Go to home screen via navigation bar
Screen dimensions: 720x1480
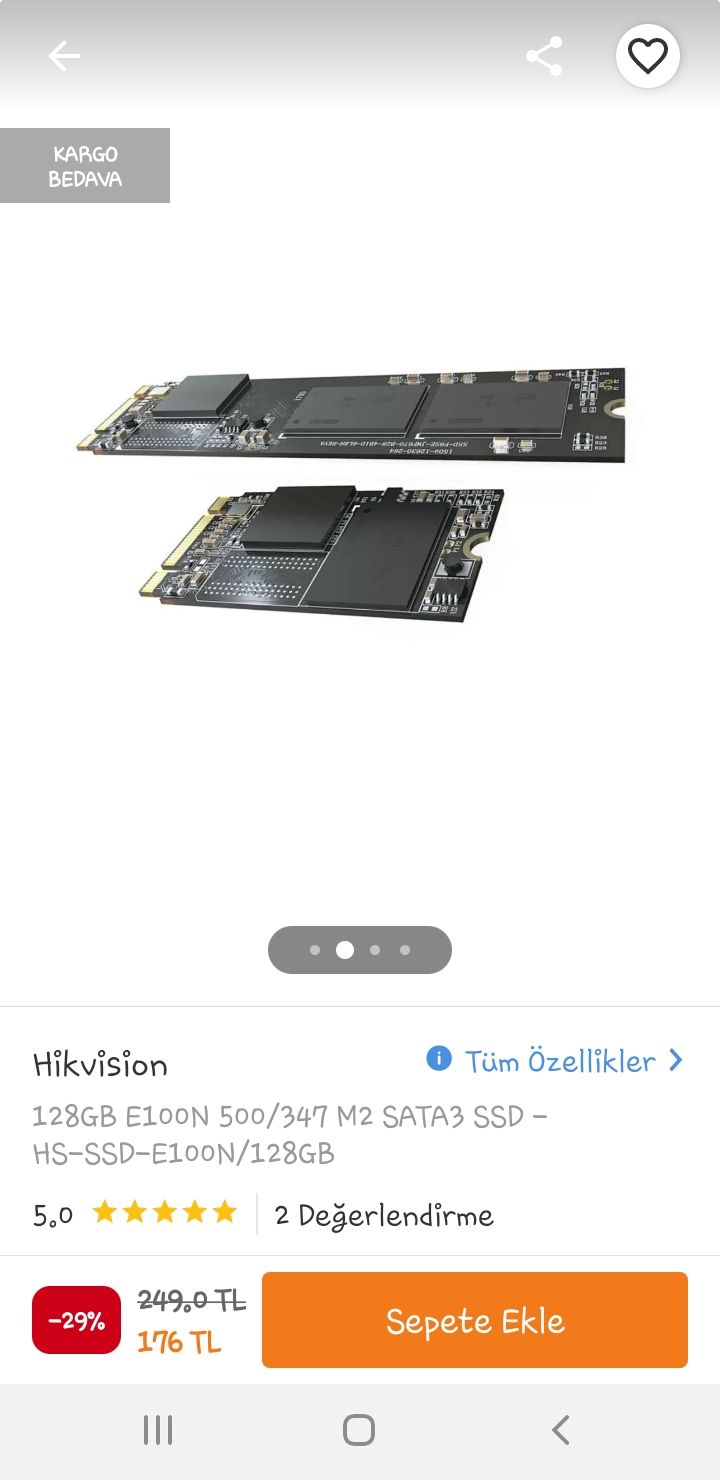[359, 1430]
